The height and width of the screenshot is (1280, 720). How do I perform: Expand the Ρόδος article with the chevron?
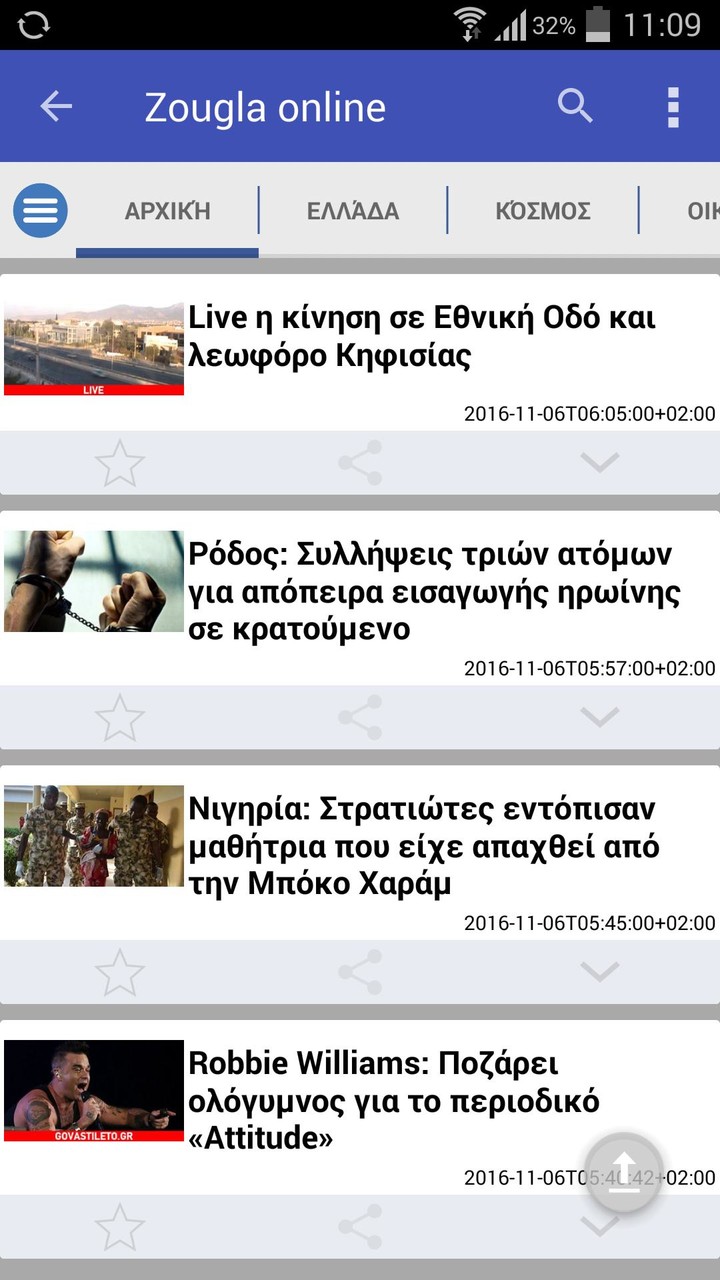tap(600, 717)
